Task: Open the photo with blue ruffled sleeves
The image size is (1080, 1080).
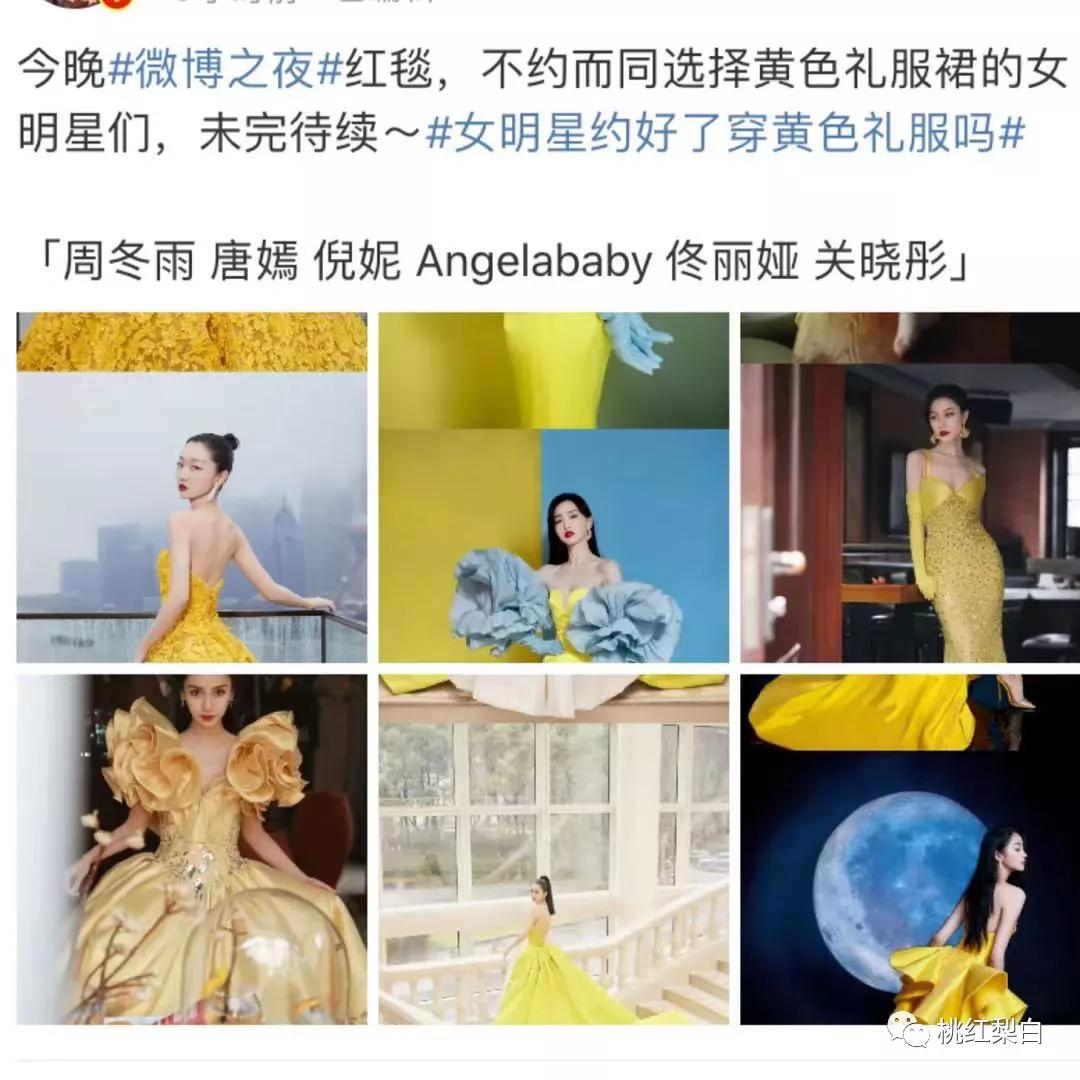Action: pos(553,487)
